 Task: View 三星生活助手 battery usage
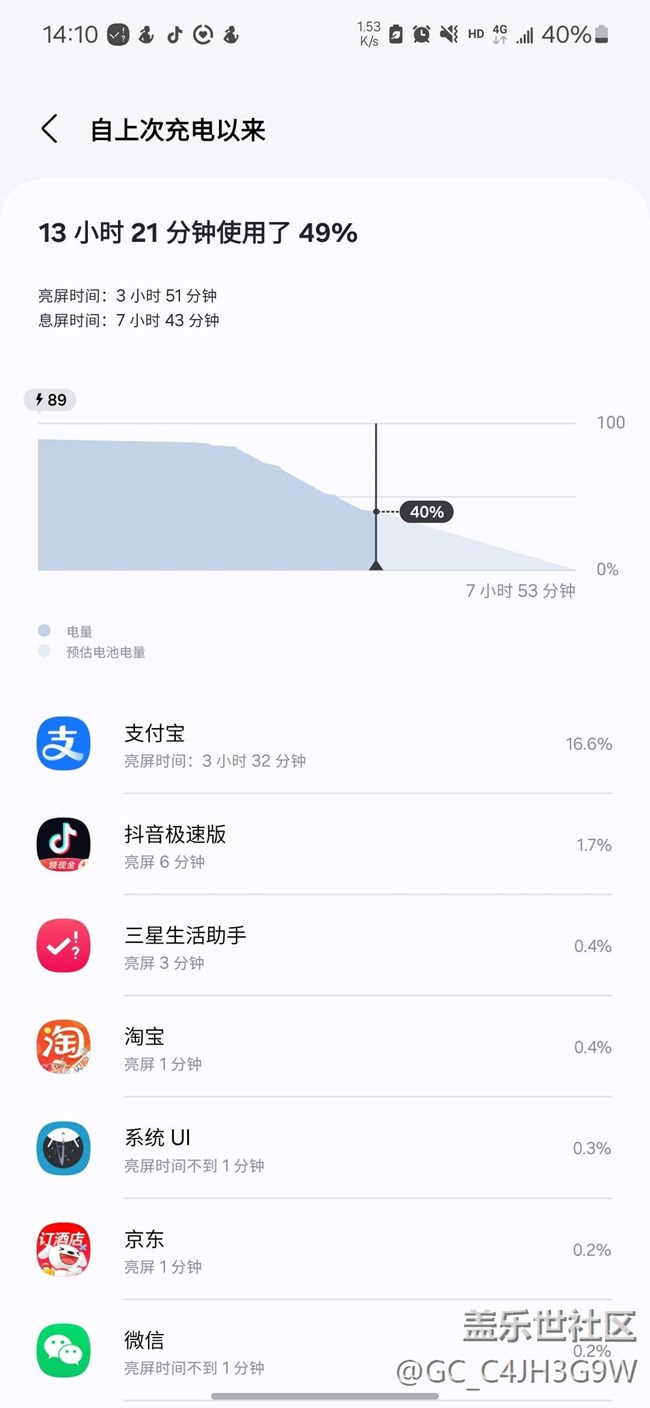[324, 946]
